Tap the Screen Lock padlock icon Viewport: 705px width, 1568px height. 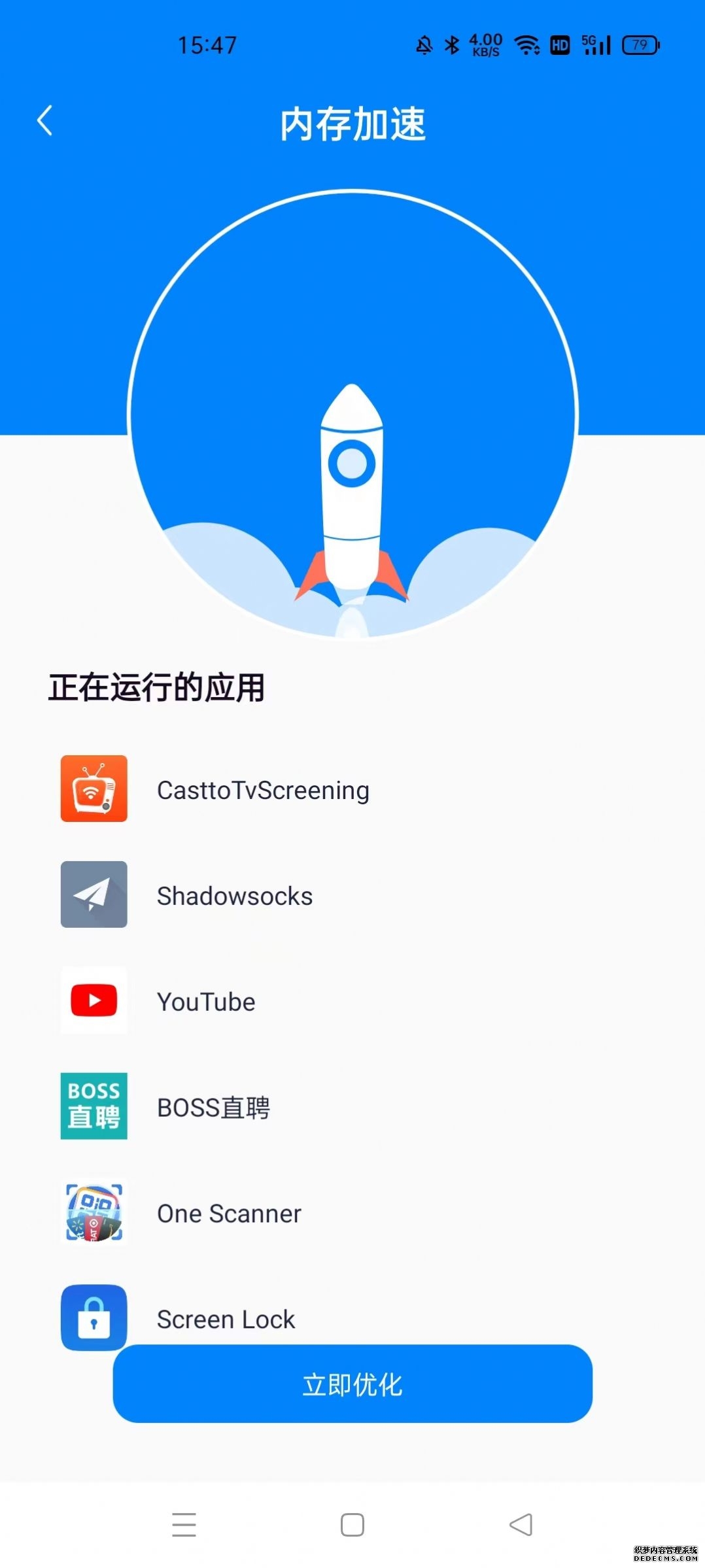click(94, 1318)
